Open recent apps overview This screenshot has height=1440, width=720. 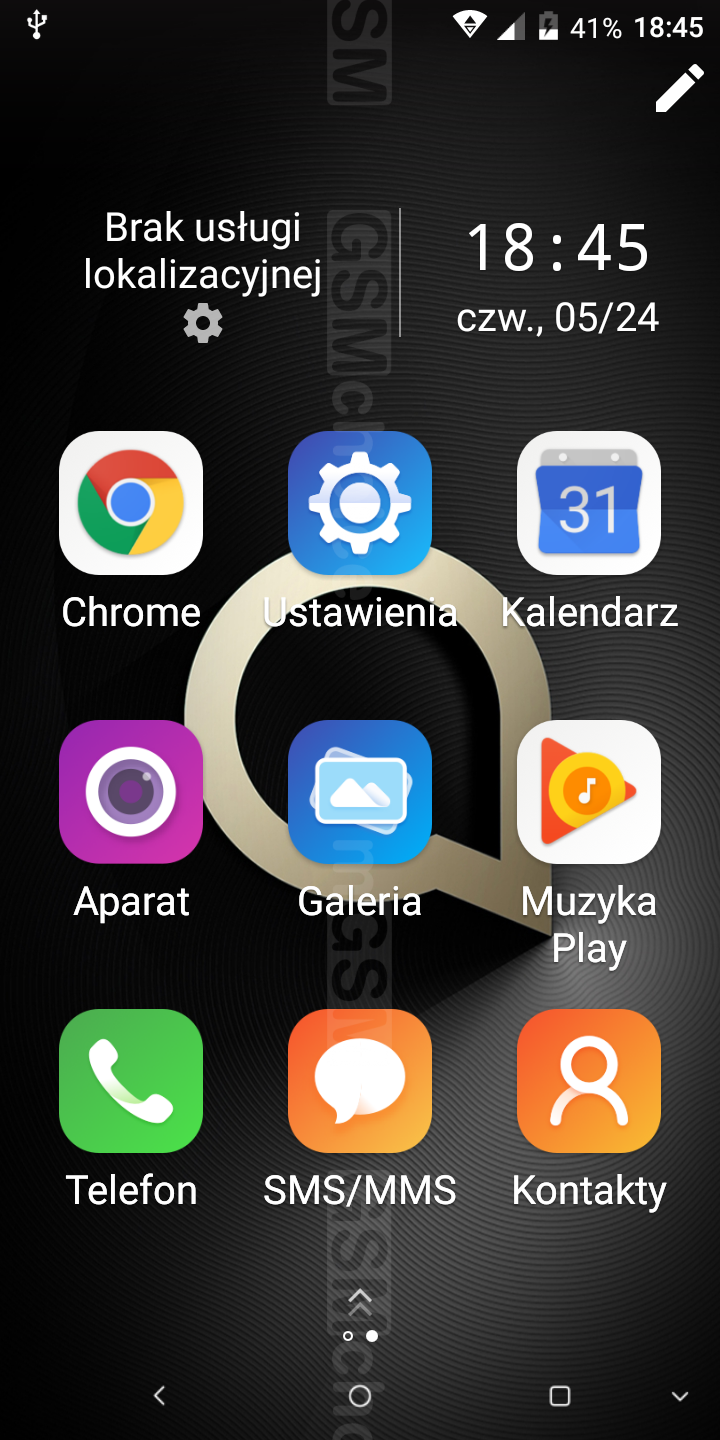(560, 1396)
